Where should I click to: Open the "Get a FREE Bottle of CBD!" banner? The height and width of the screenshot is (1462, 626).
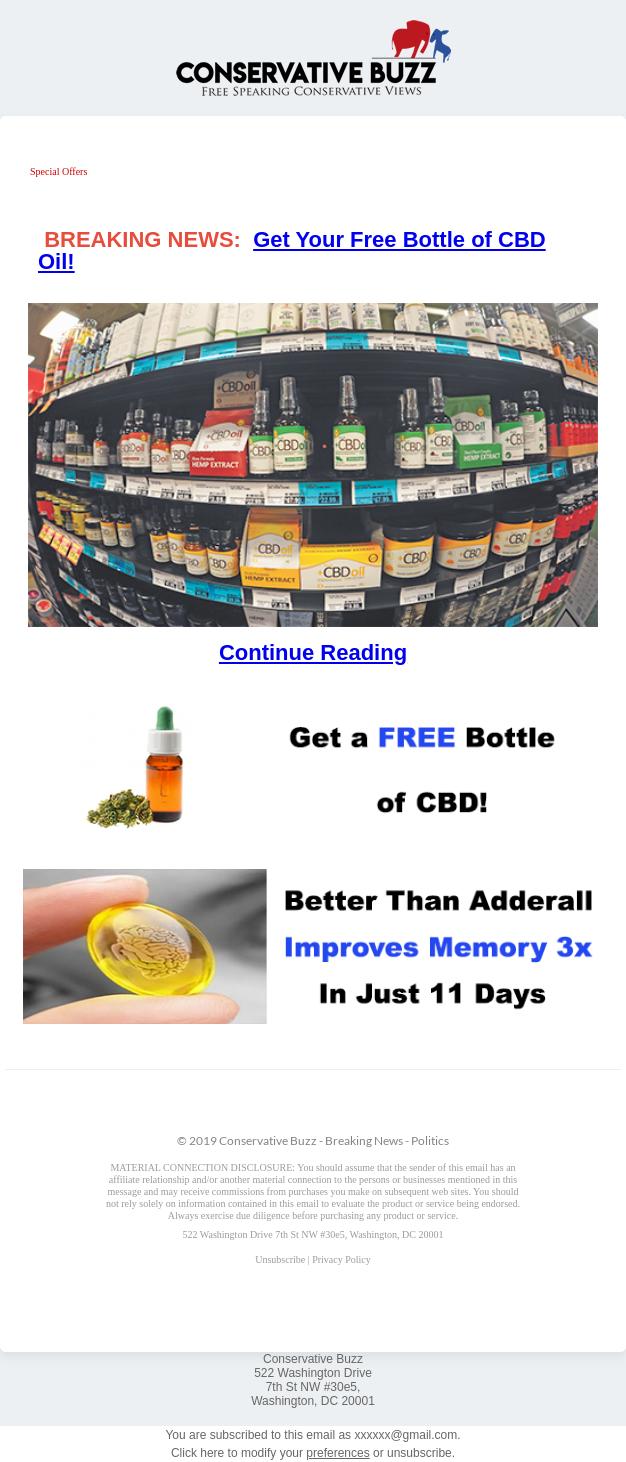tap(313, 767)
